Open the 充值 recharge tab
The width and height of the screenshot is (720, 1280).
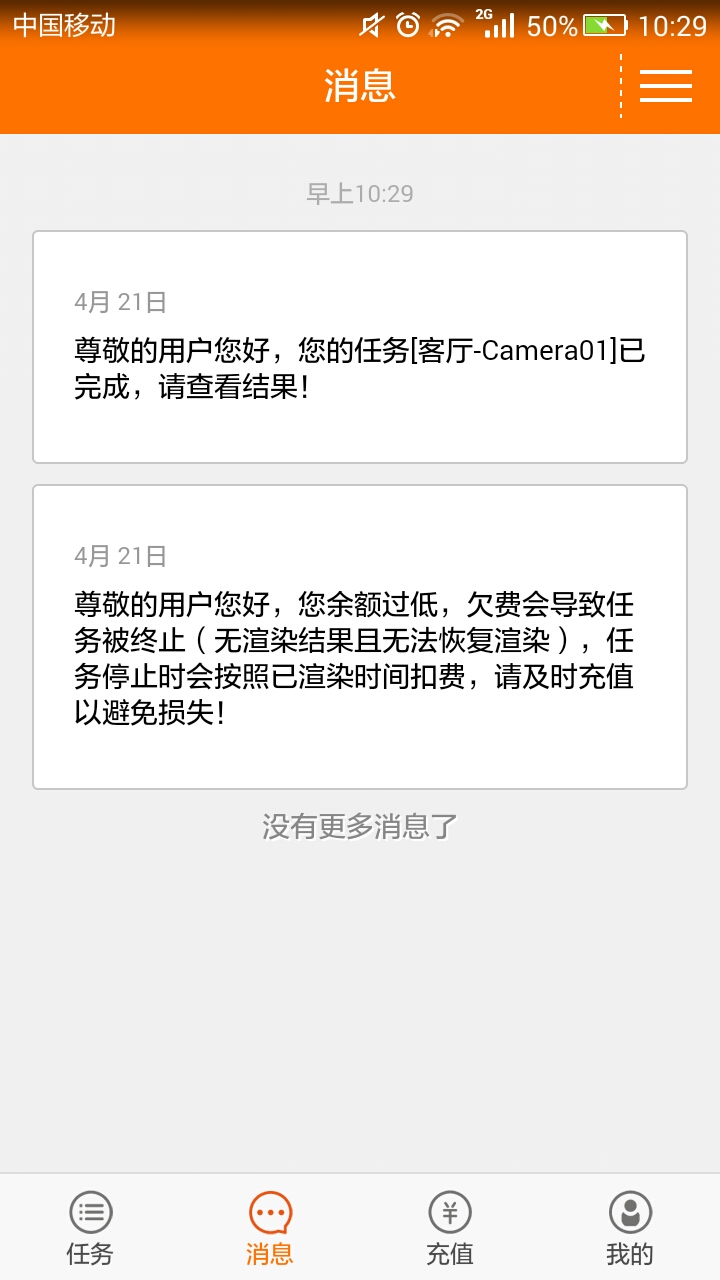450,1225
